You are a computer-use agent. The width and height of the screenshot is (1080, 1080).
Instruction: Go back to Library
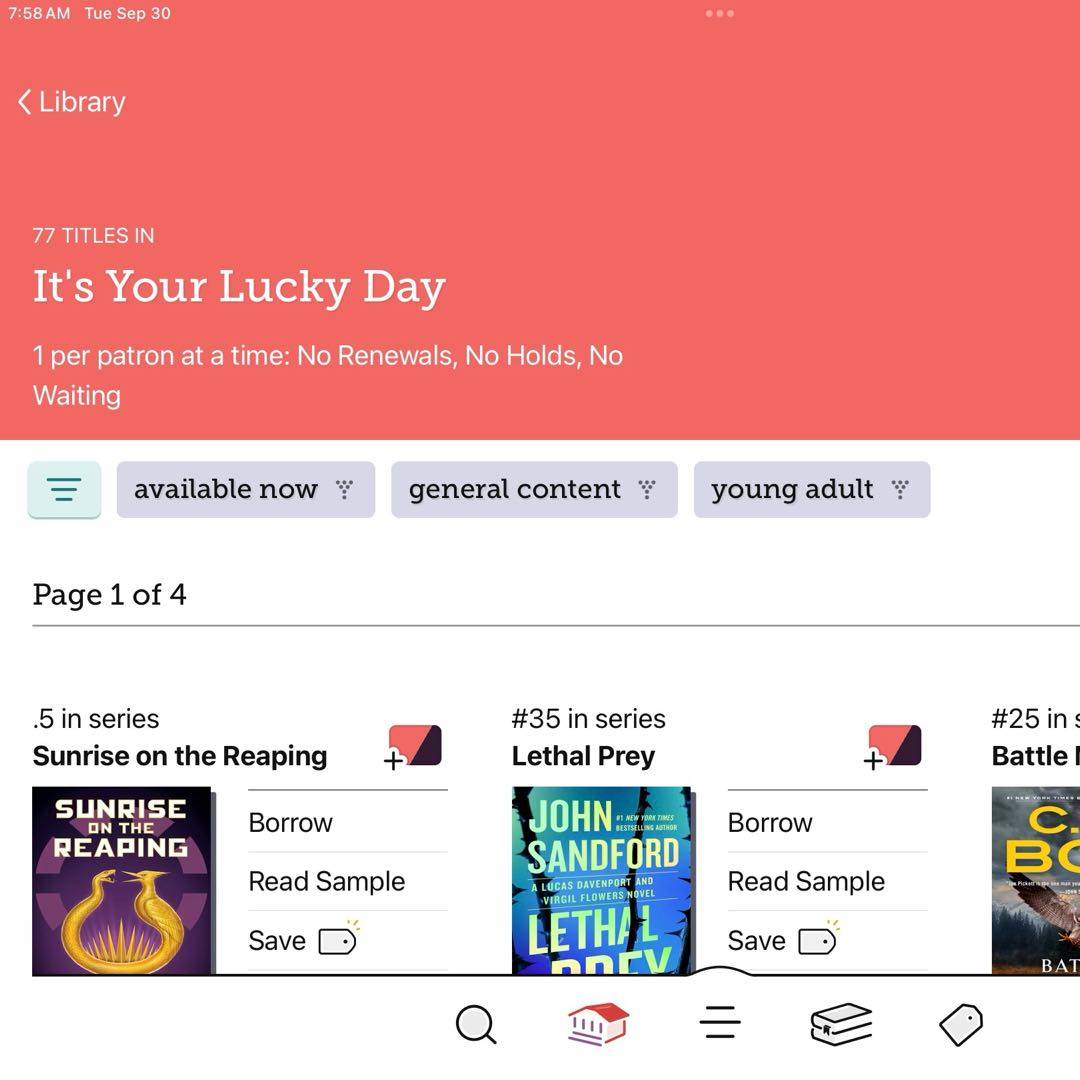tap(72, 102)
